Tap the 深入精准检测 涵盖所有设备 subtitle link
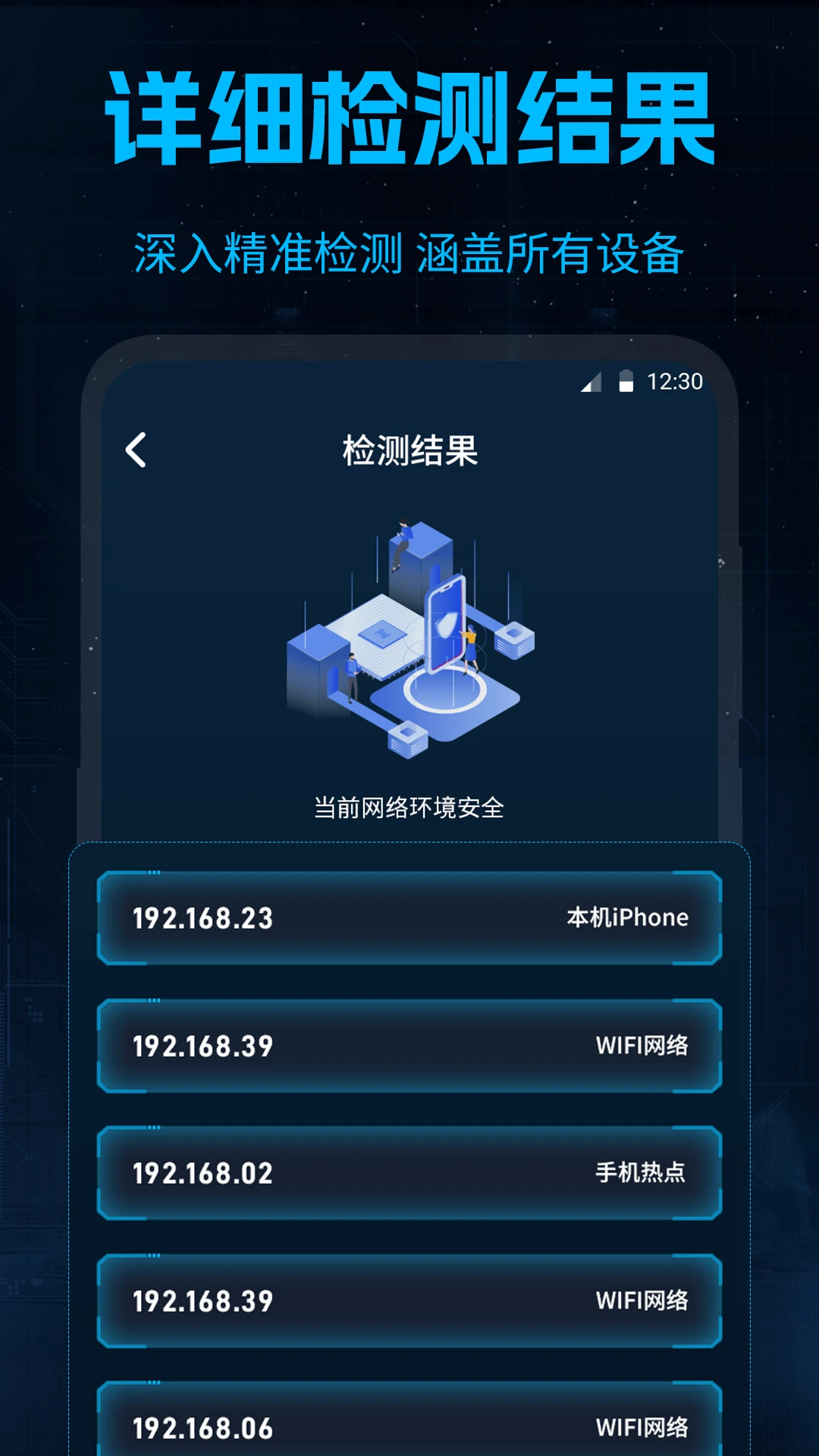This screenshot has width=819, height=1456. (409, 256)
